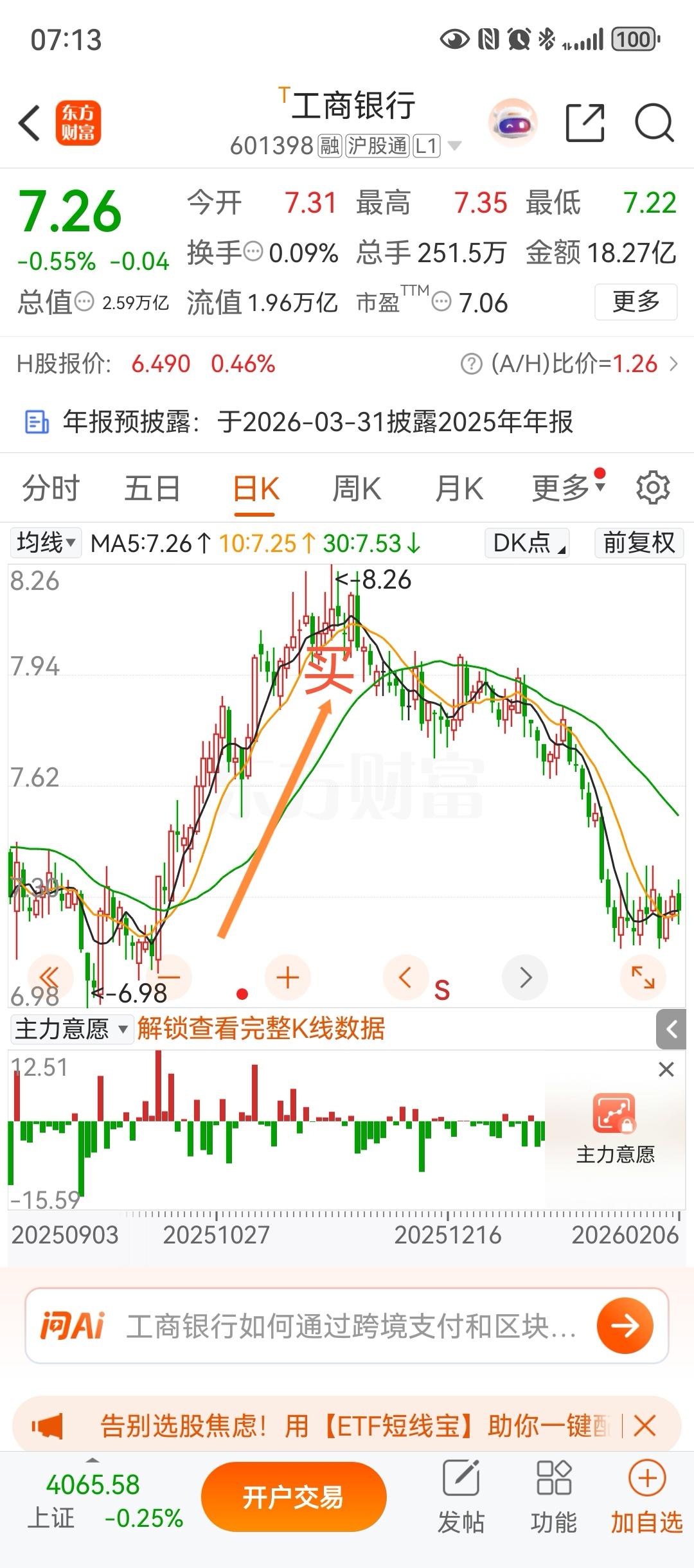Switch to the 周K weekly chart tab
Viewport: 694px width, 1568px height.
tap(357, 487)
